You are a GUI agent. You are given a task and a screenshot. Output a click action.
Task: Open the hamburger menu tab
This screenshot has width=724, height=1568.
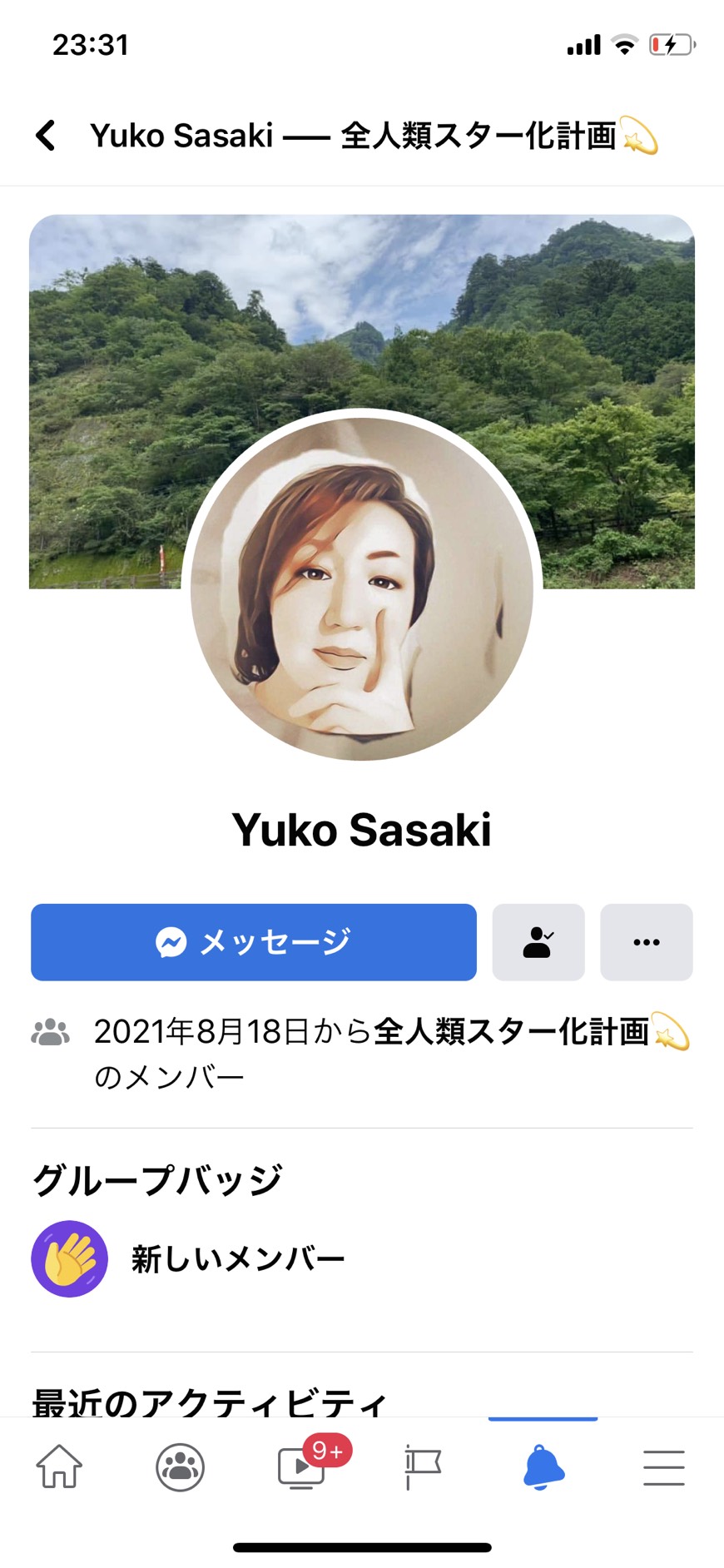[x=664, y=1466]
